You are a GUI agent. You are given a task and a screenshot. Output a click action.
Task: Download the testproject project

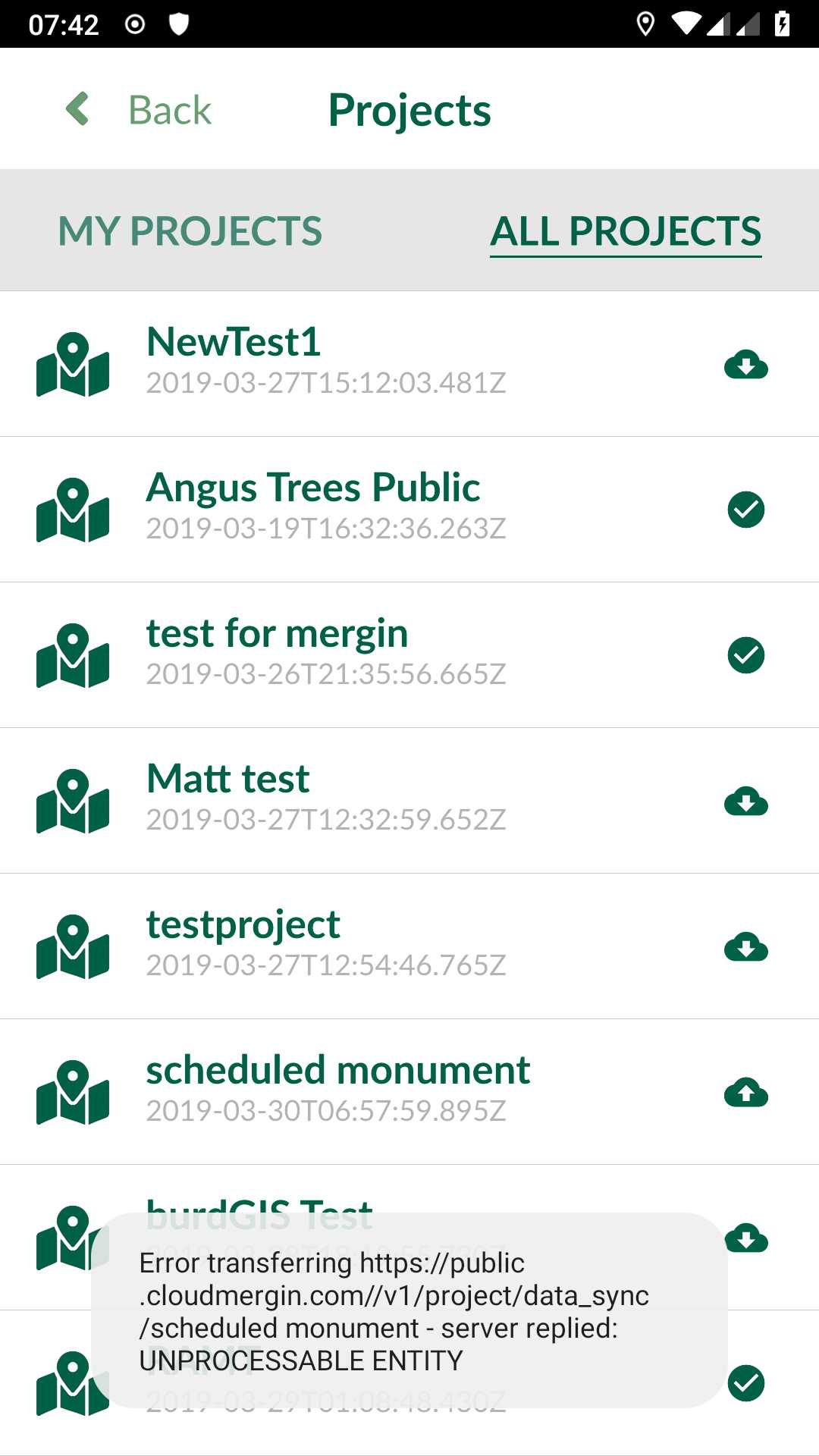[x=747, y=947]
